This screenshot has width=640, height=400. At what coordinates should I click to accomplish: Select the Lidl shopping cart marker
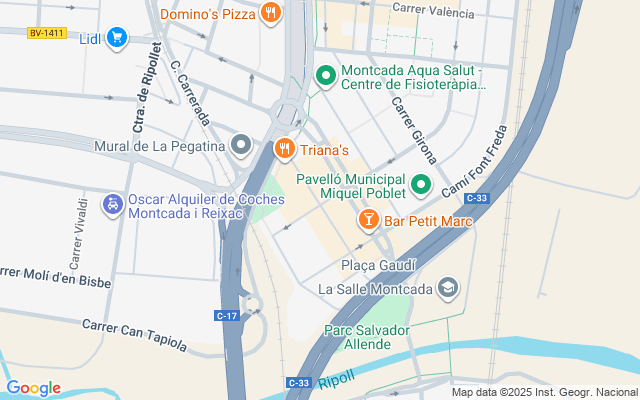click(x=117, y=38)
